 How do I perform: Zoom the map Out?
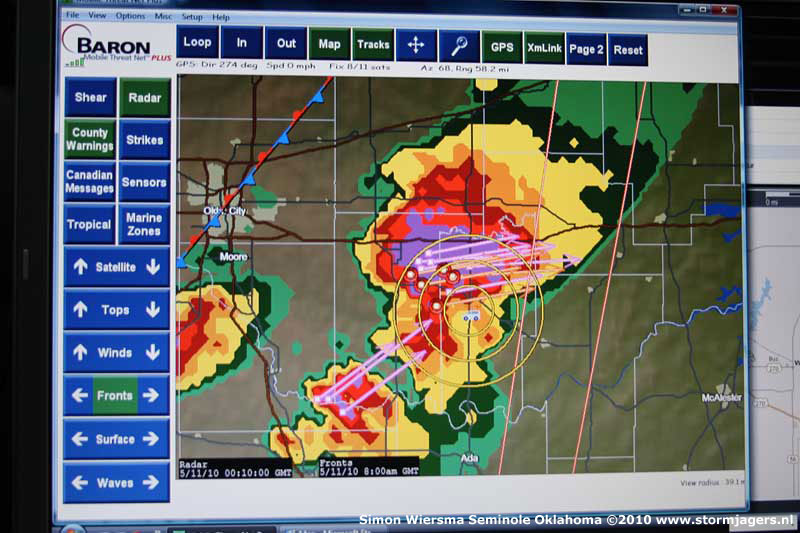coord(287,44)
